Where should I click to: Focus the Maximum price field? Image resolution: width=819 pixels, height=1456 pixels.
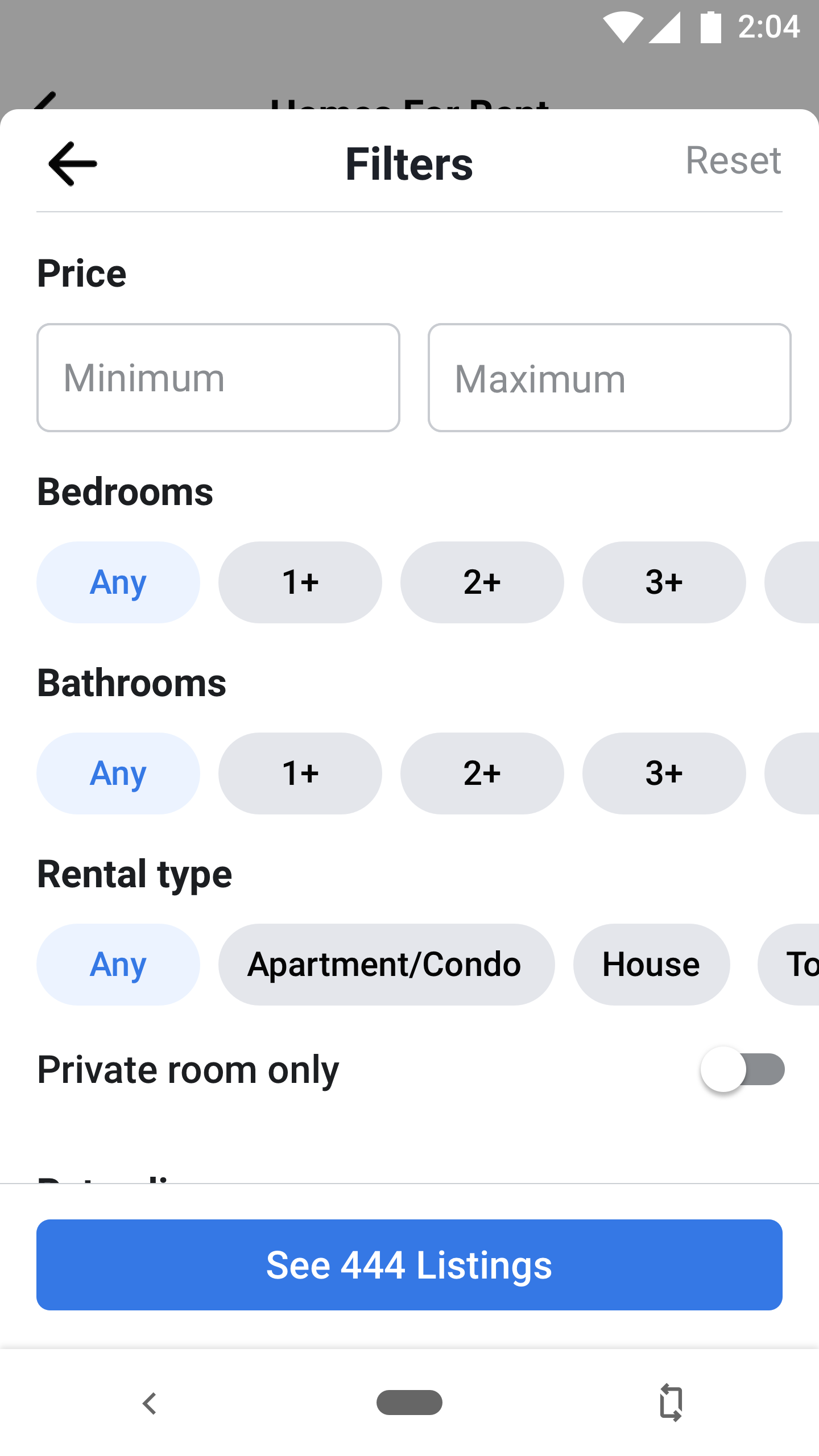click(x=609, y=378)
